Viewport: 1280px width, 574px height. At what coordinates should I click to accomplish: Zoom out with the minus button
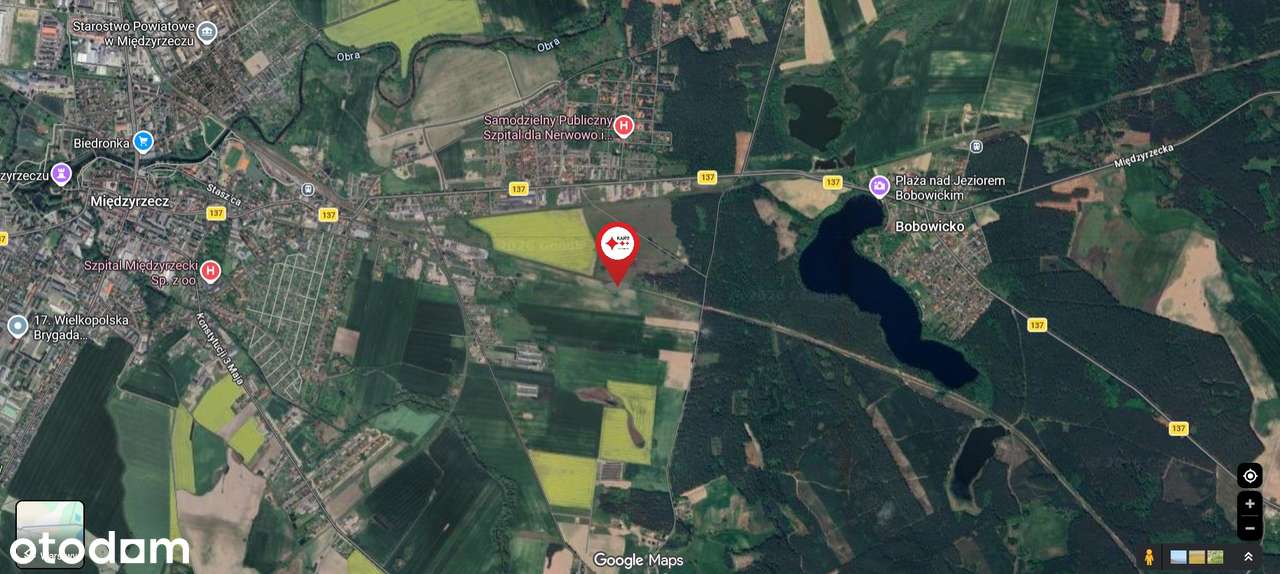(x=1249, y=528)
